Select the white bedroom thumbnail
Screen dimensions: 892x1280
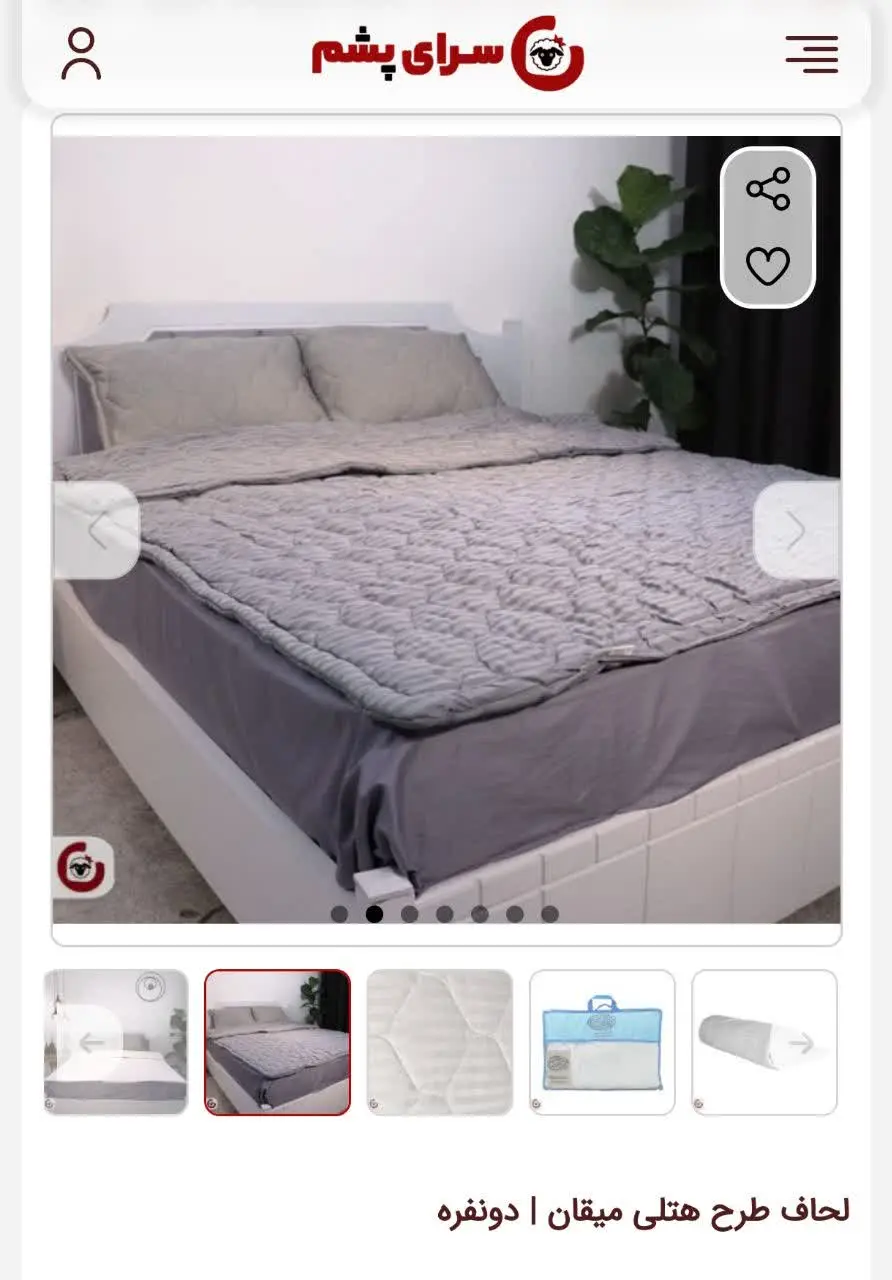(x=116, y=1042)
